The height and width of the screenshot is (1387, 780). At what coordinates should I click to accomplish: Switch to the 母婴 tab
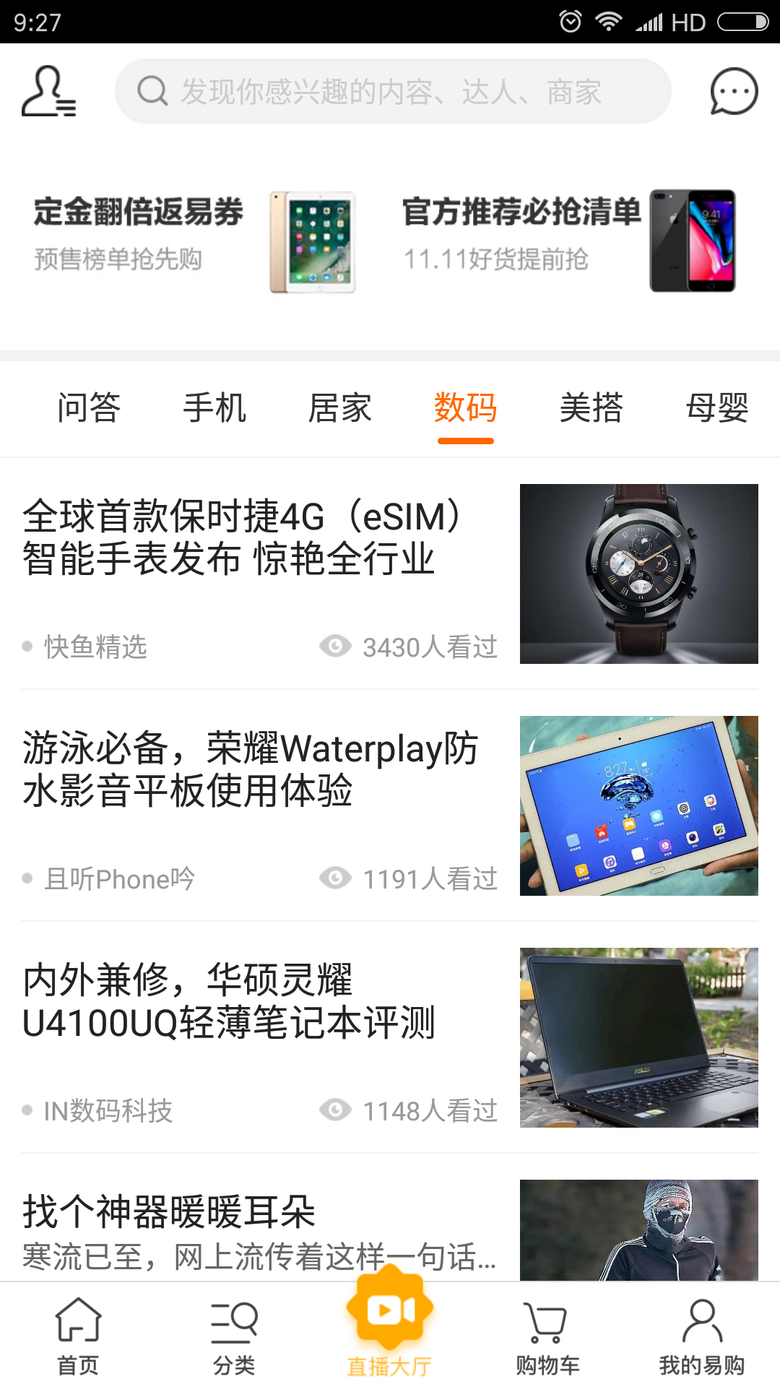(717, 408)
